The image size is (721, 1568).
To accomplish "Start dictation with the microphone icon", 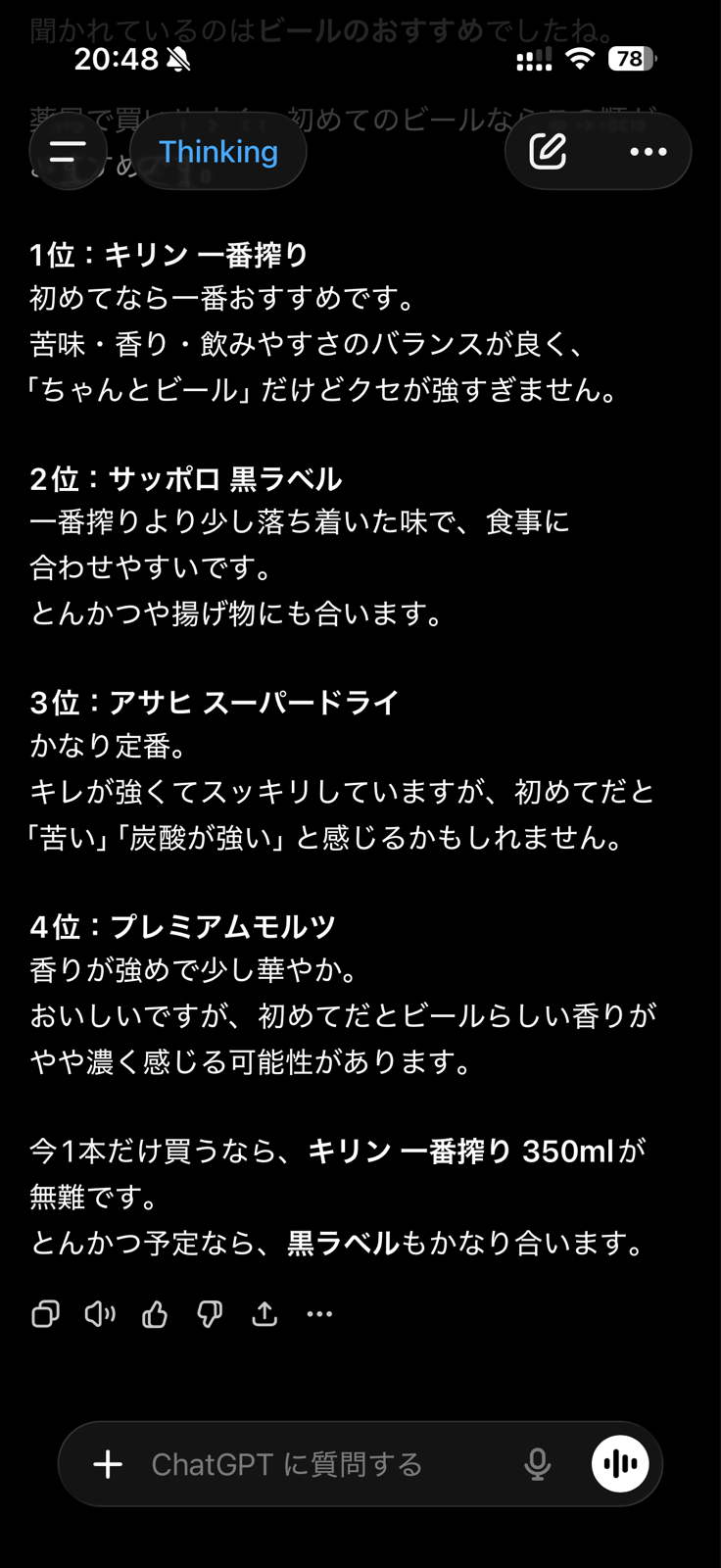I will point(538,1464).
